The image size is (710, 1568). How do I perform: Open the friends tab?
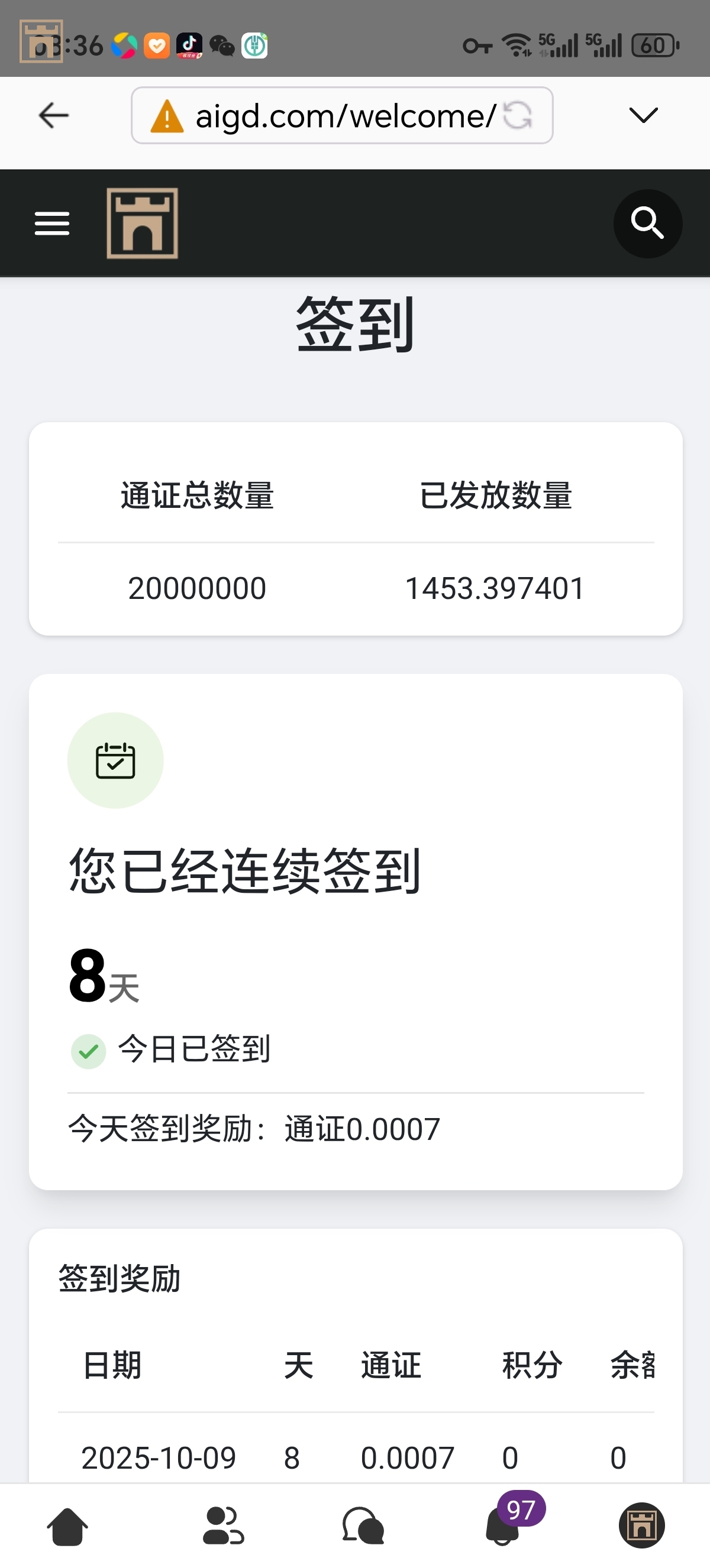tap(223, 1525)
